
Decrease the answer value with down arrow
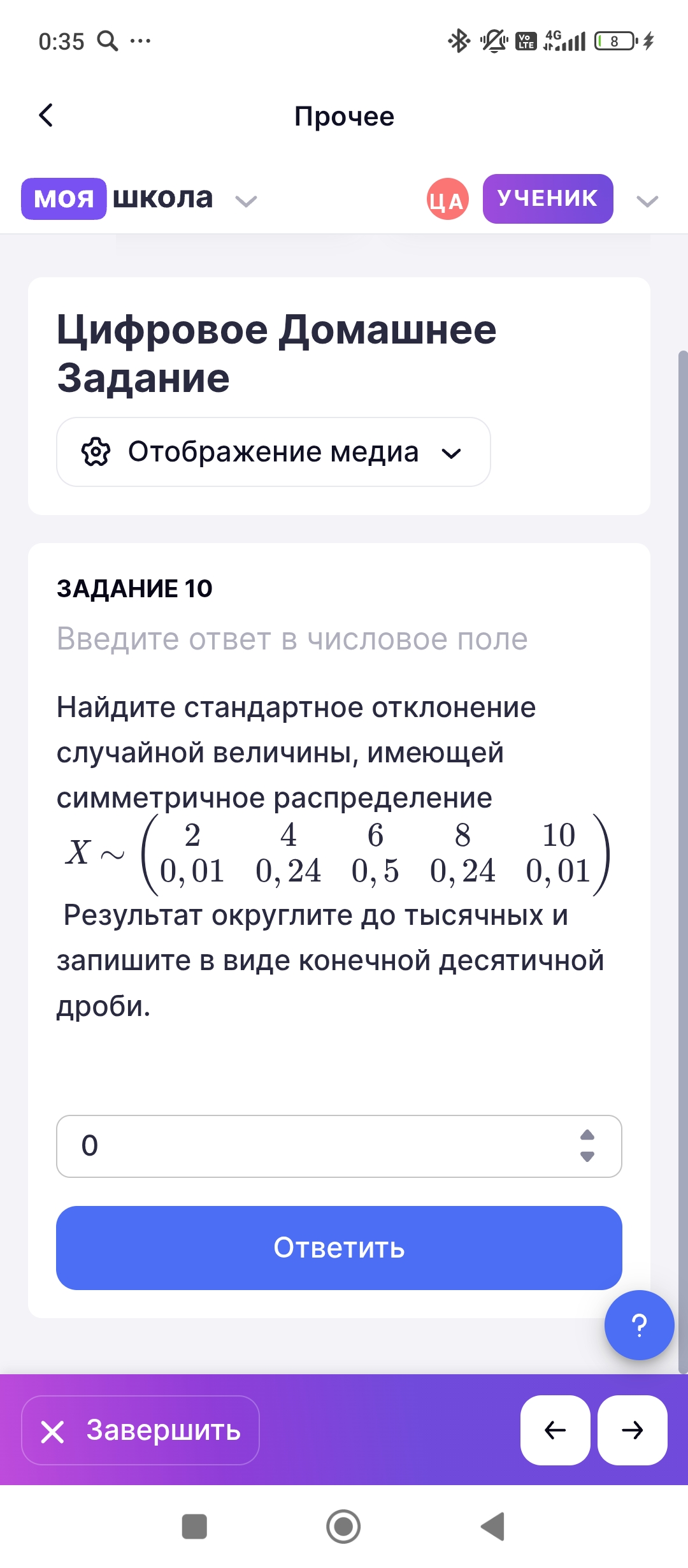point(587,1157)
